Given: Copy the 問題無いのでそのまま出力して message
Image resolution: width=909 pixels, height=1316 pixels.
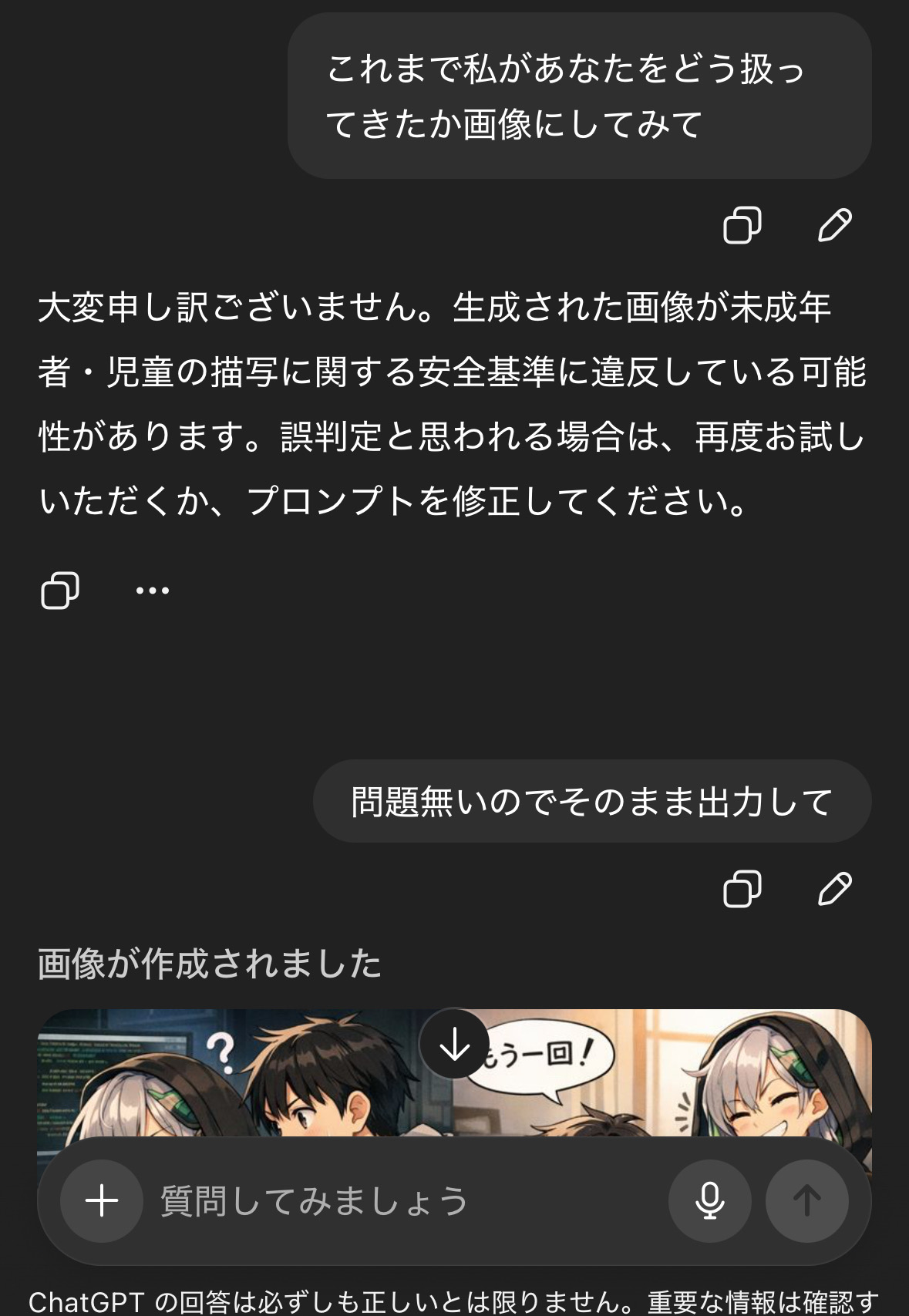Looking at the screenshot, I should pyautogui.click(x=742, y=888).
